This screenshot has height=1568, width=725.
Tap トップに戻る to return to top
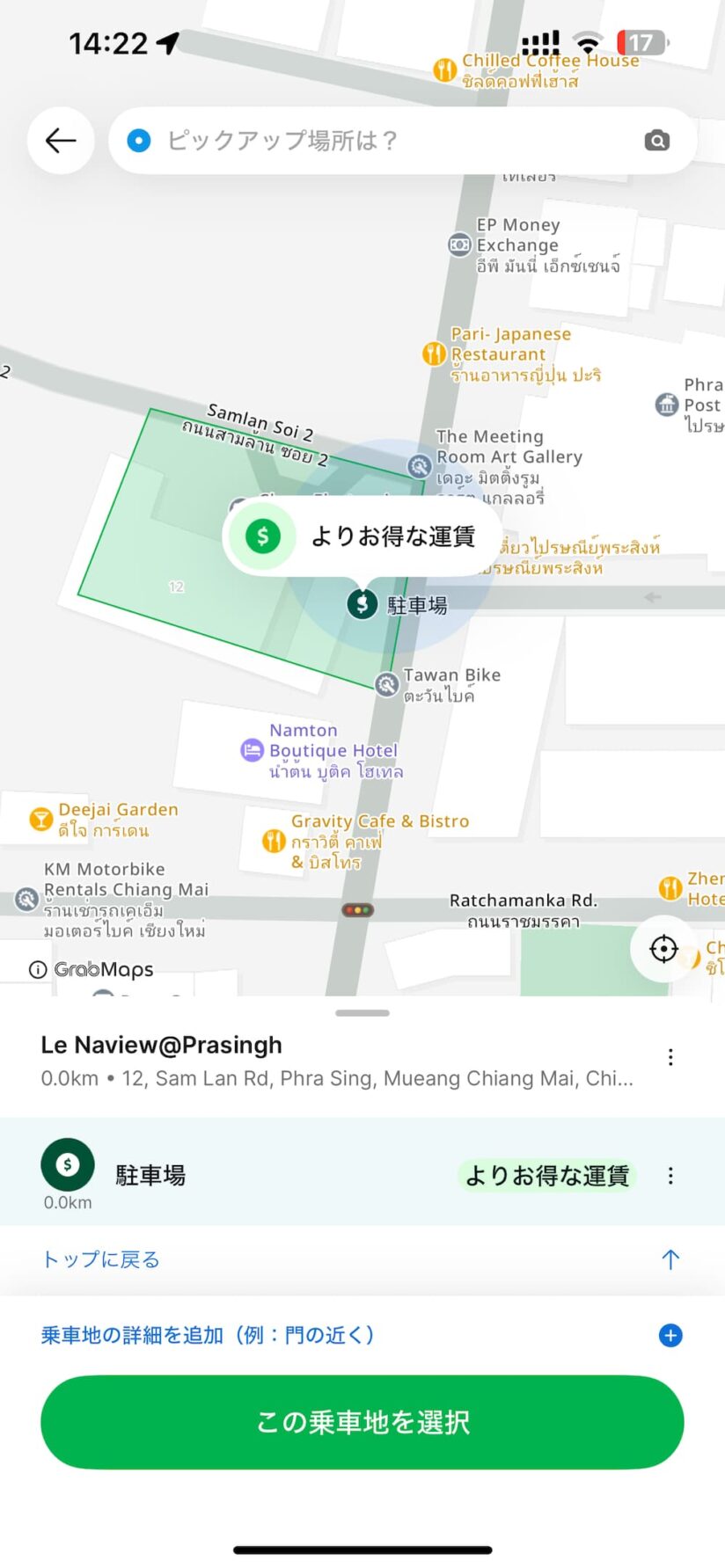click(101, 1259)
